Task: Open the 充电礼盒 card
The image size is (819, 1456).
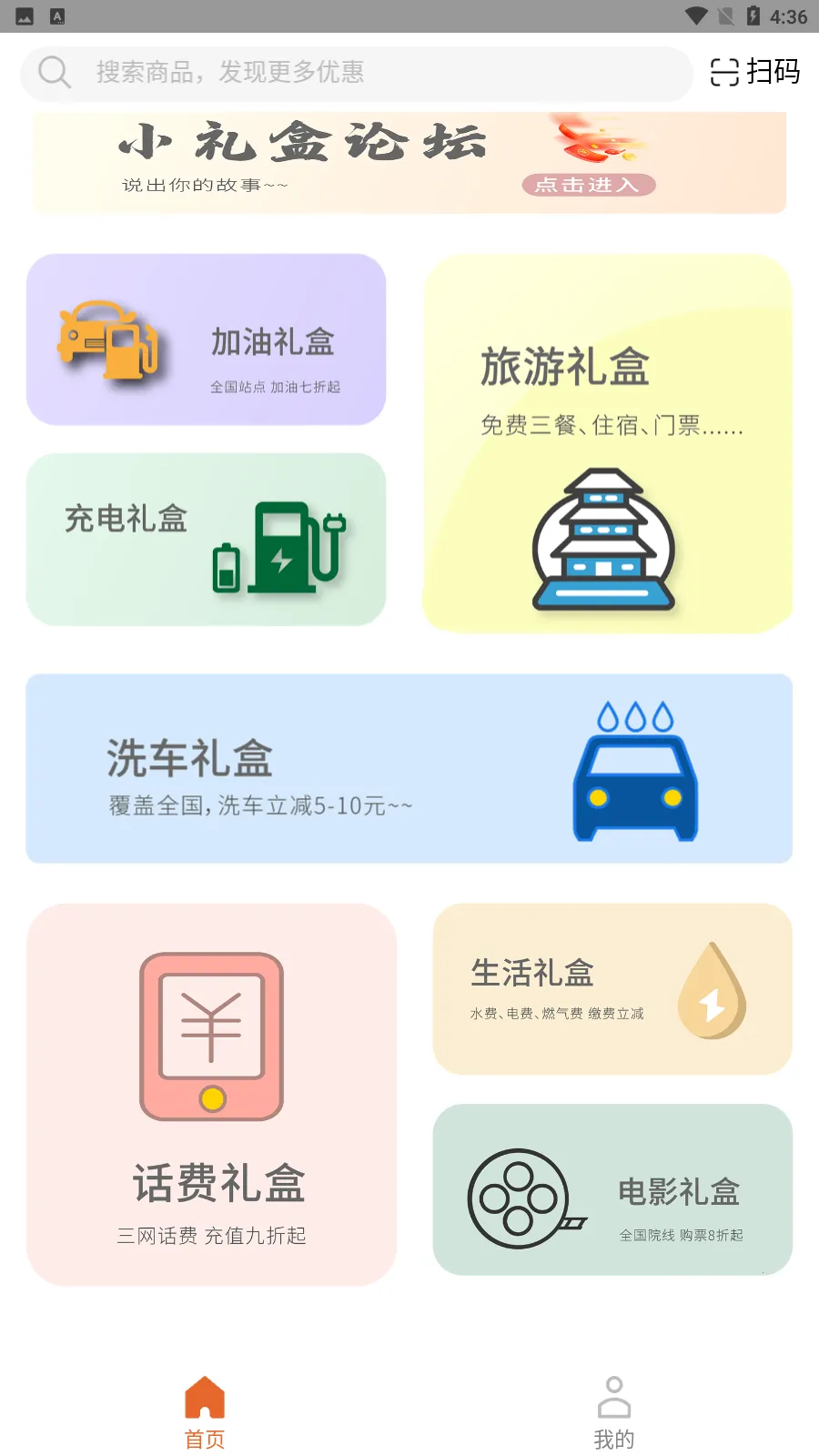Action: pos(207,539)
